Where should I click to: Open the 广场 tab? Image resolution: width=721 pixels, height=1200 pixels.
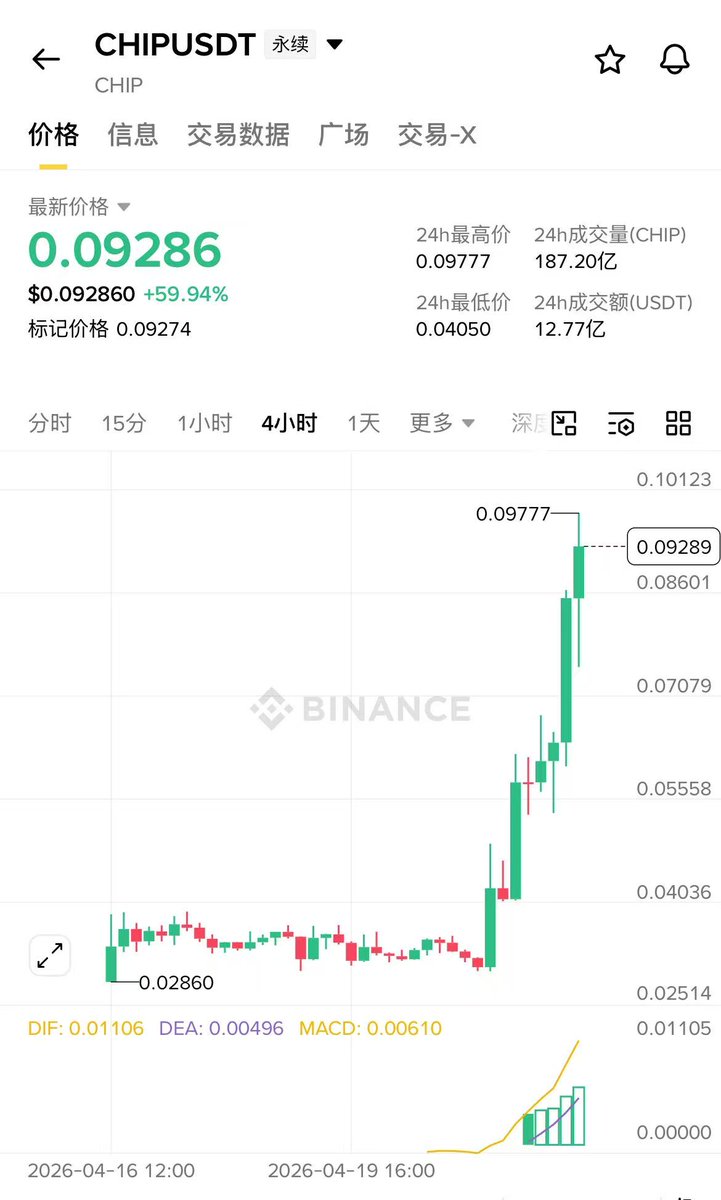(x=343, y=135)
